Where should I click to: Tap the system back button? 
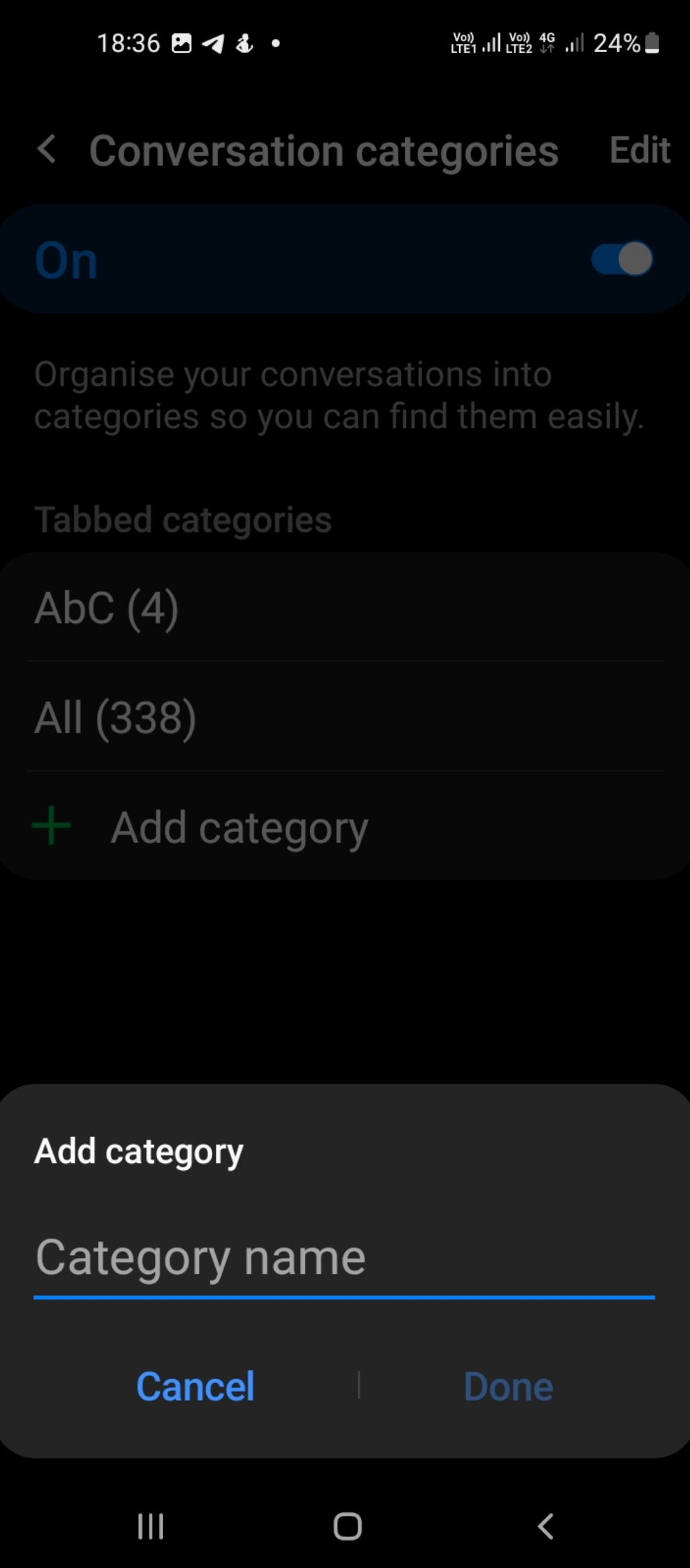pos(545,1526)
